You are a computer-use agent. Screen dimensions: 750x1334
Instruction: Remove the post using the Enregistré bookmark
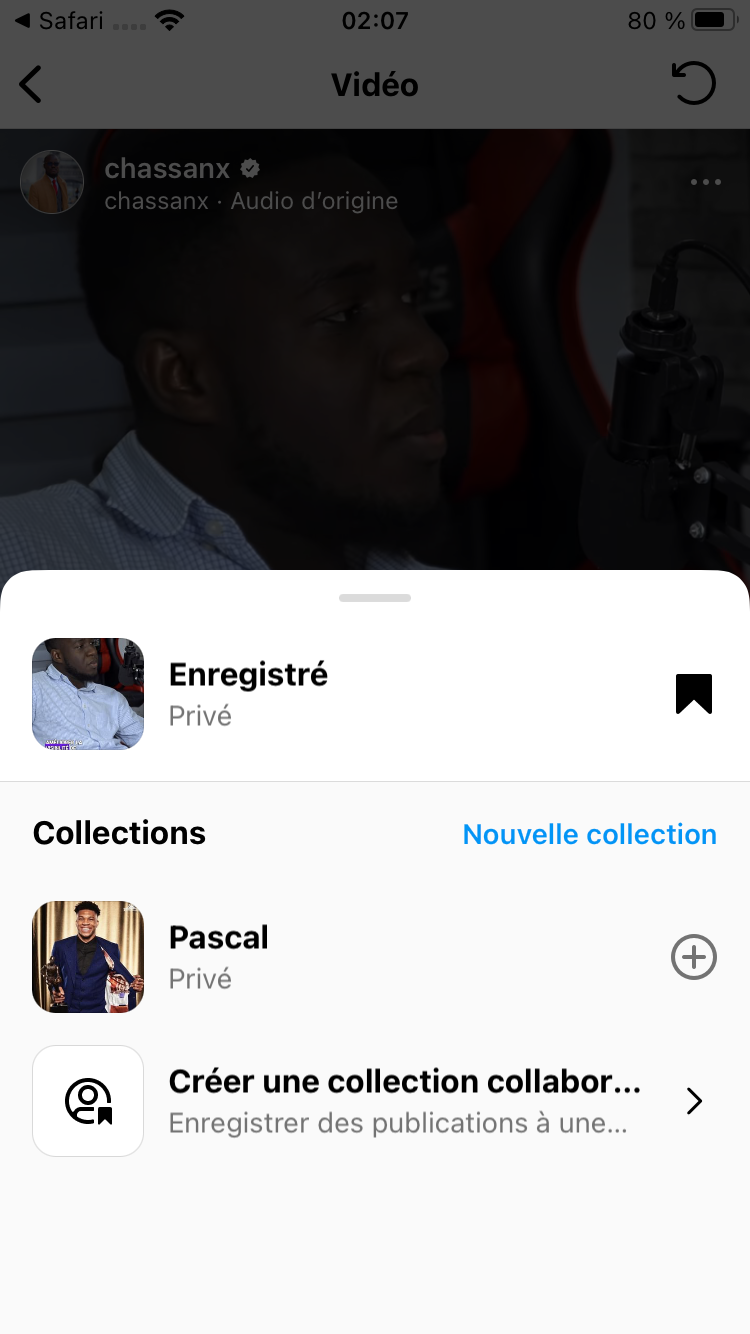tap(693, 694)
